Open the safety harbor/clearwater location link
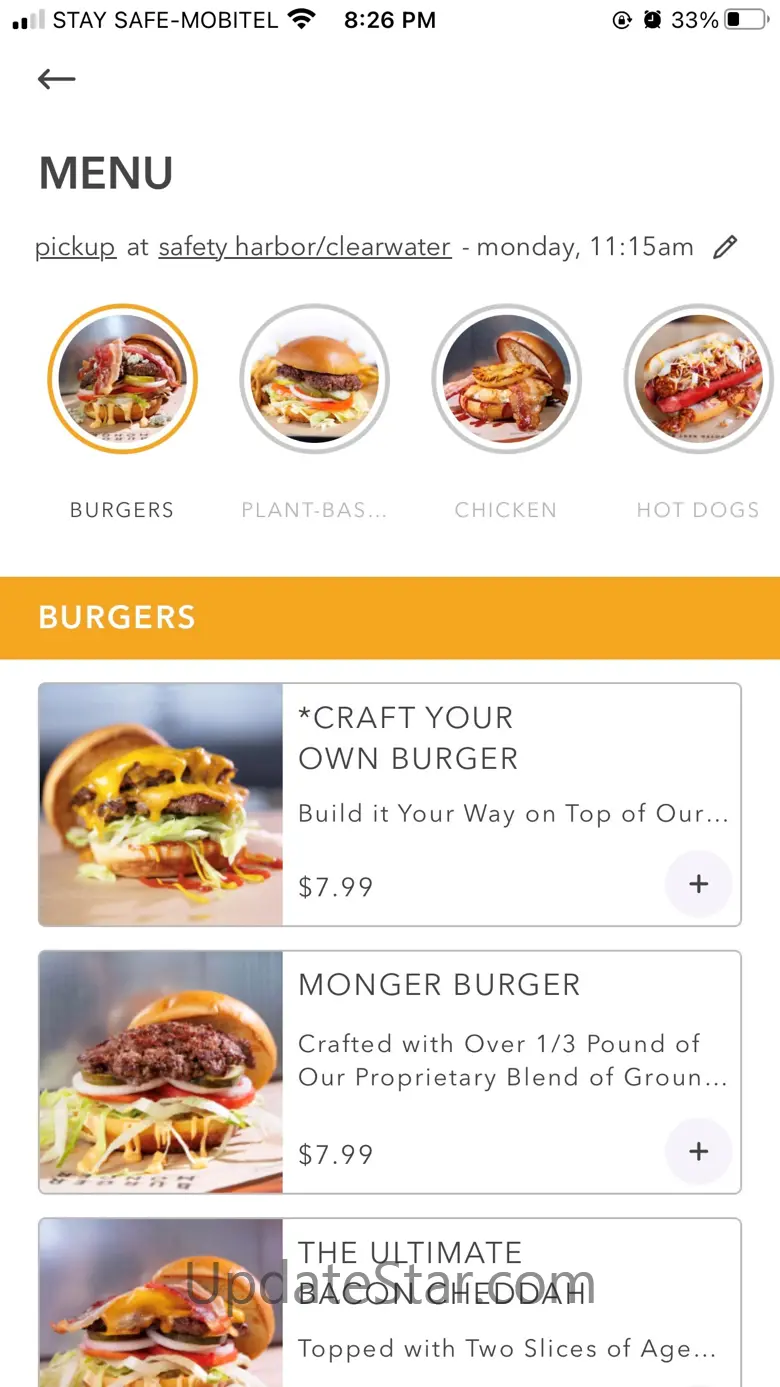Image resolution: width=780 pixels, height=1387 pixels. [x=304, y=247]
